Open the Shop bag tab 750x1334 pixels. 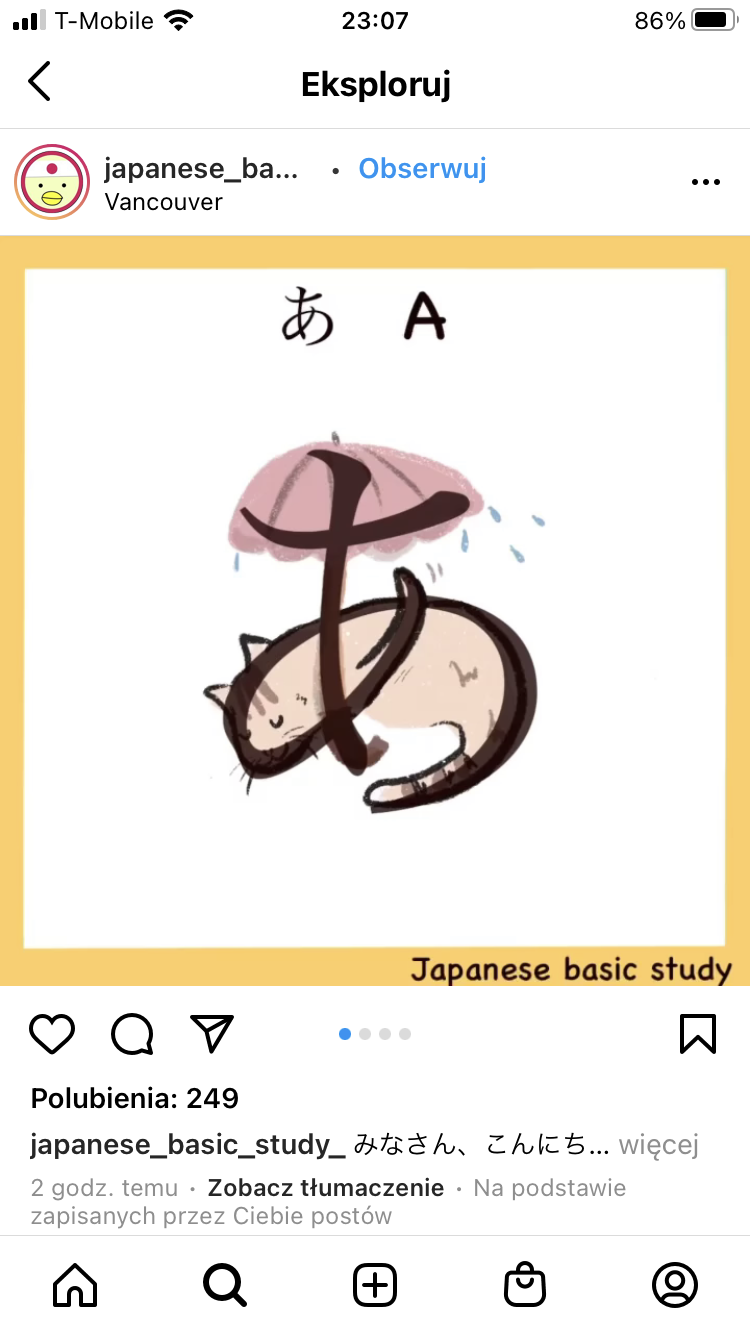(x=524, y=1285)
